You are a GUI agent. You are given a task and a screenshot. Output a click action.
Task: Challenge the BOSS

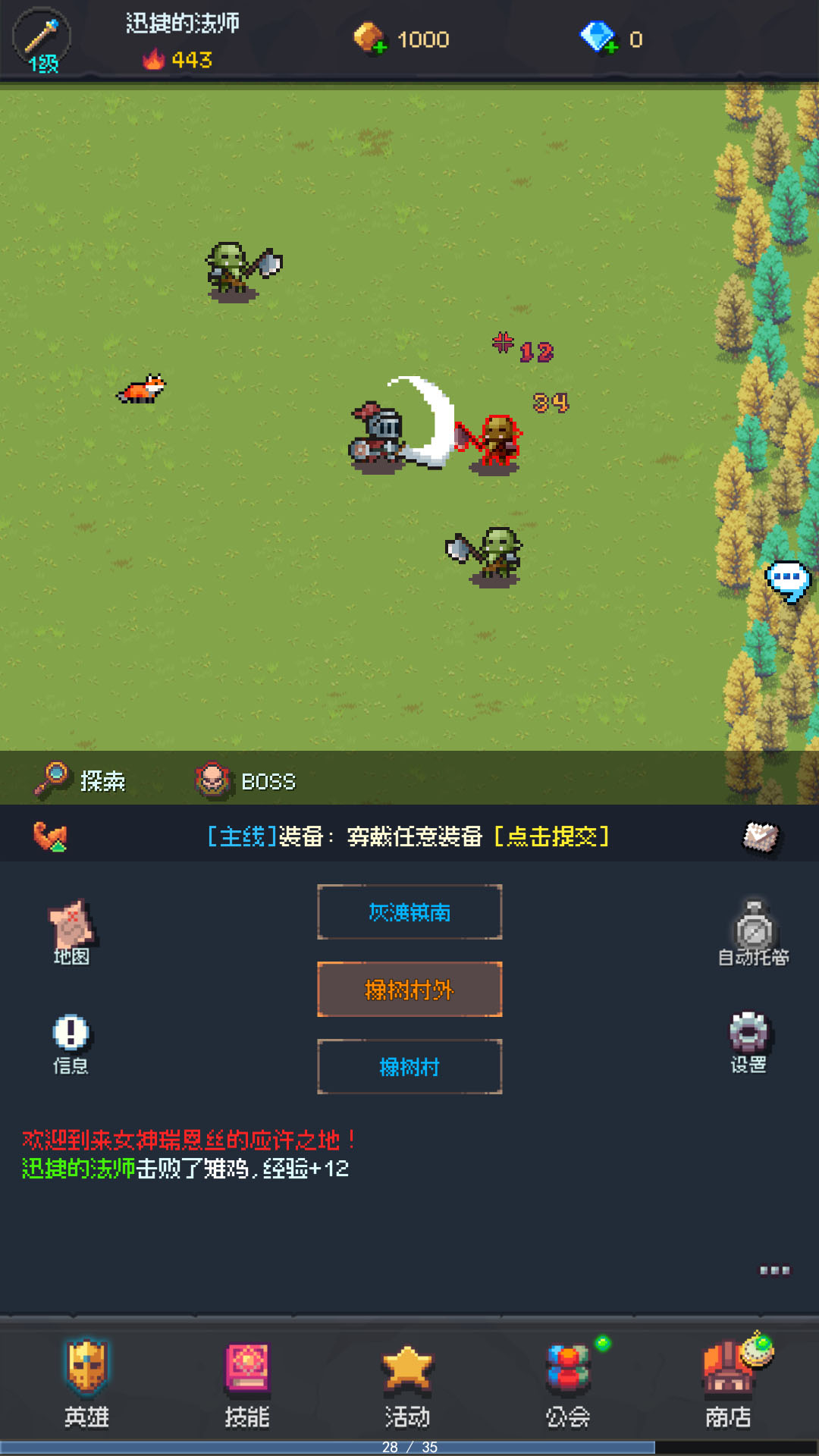coord(246,780)
